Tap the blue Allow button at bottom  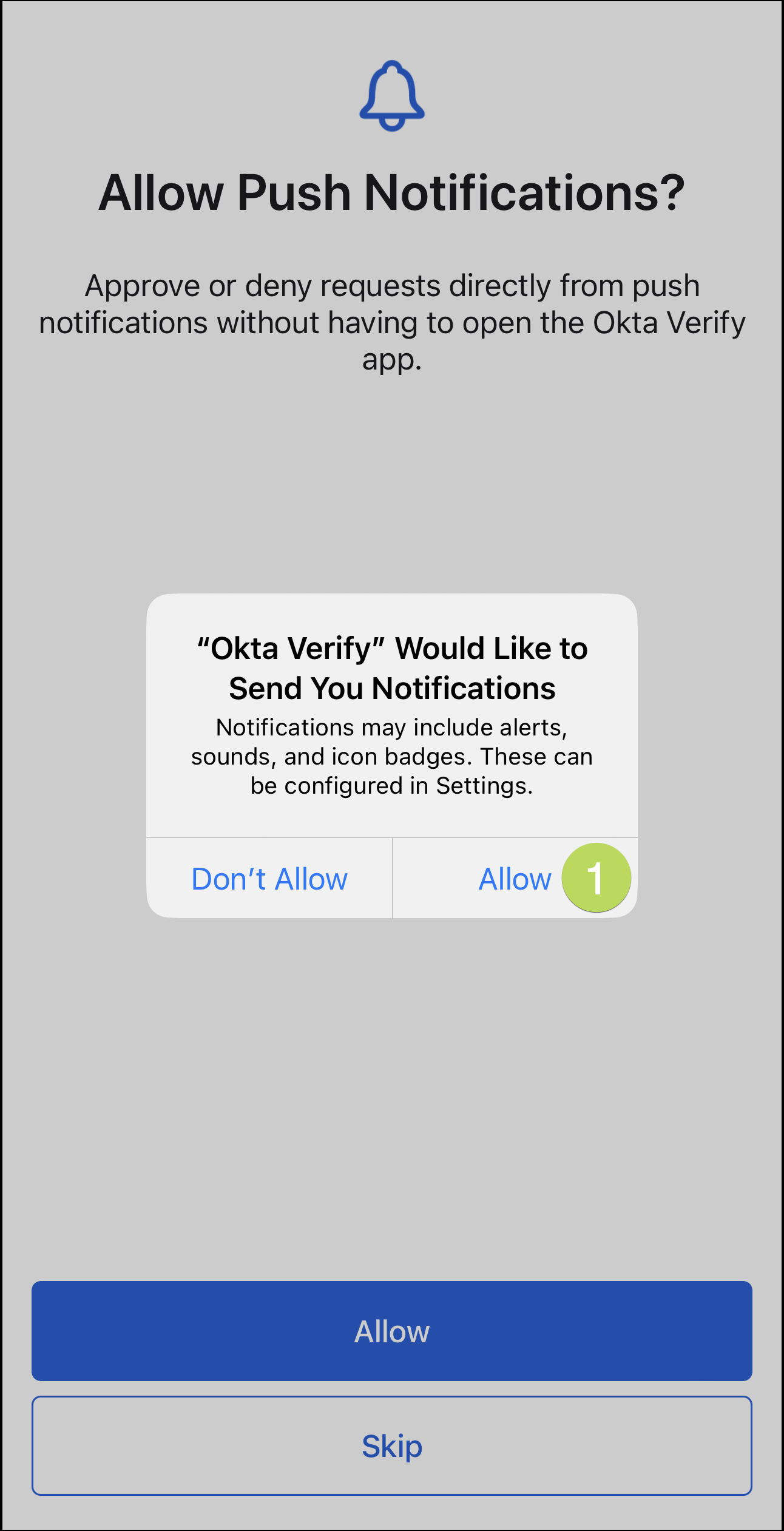pyautogui.click(x=392, y=1331)
